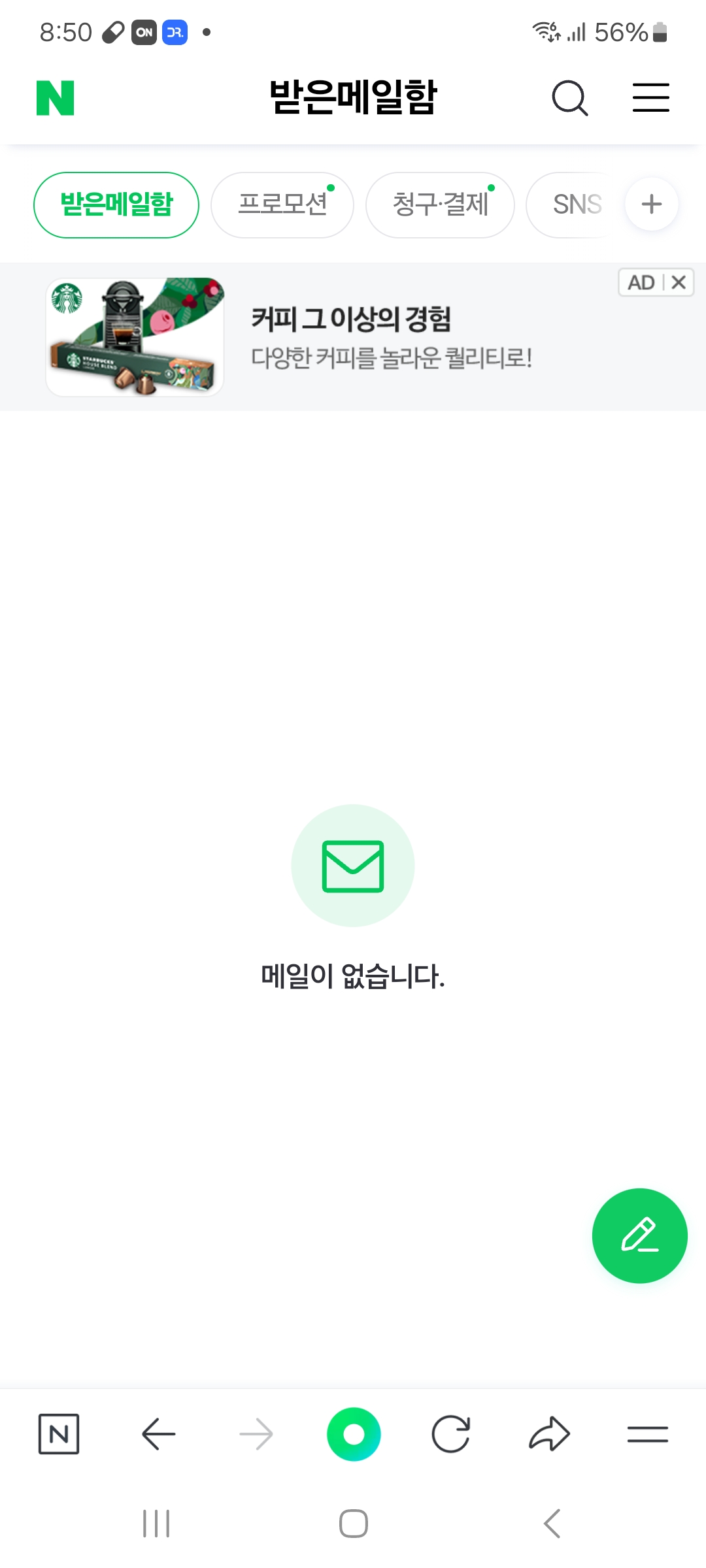The image size is (706, 1568).
Task: Open the browser's bottom menu lines
Action: click(647, 1434)
